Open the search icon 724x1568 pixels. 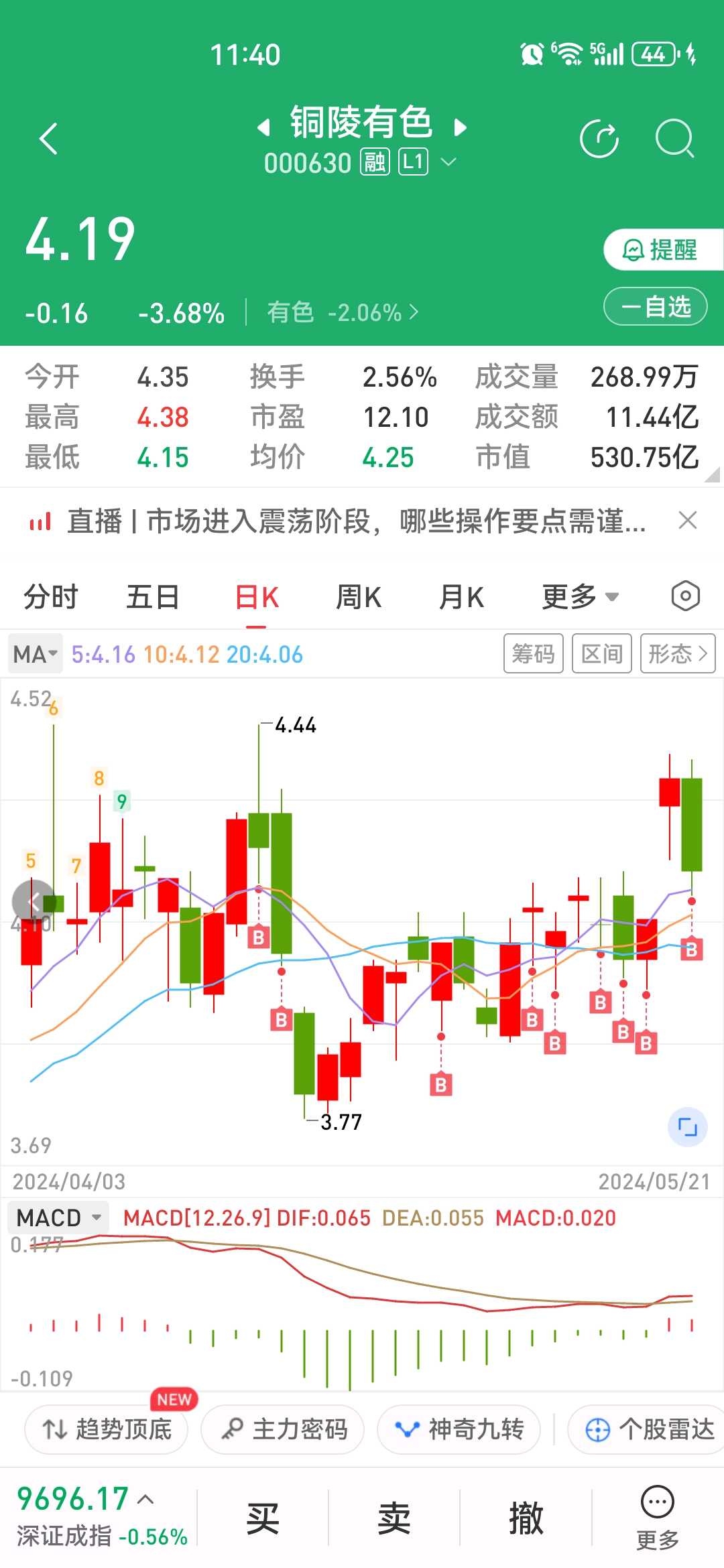(x=675, y=137)
